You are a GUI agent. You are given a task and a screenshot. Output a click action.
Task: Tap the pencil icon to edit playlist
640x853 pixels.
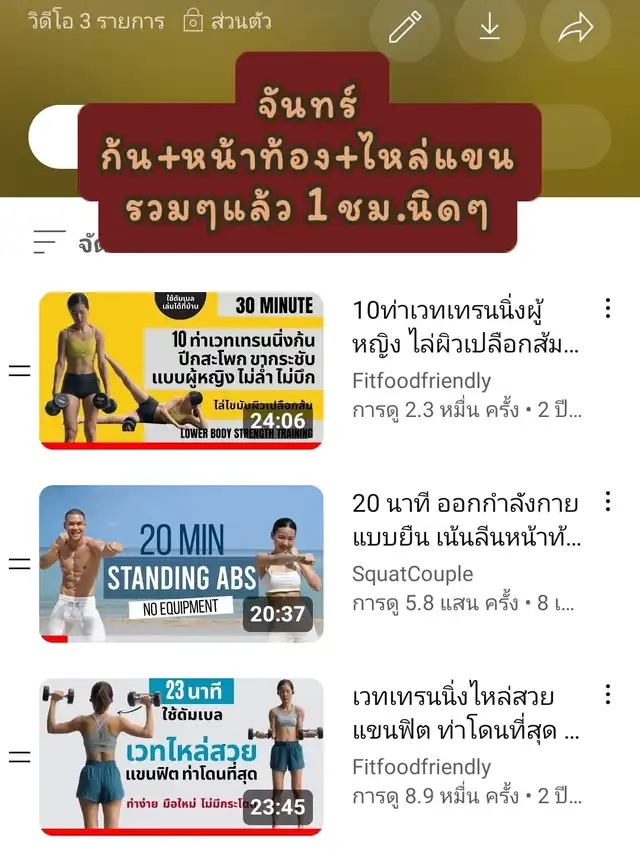coord(405,27)
